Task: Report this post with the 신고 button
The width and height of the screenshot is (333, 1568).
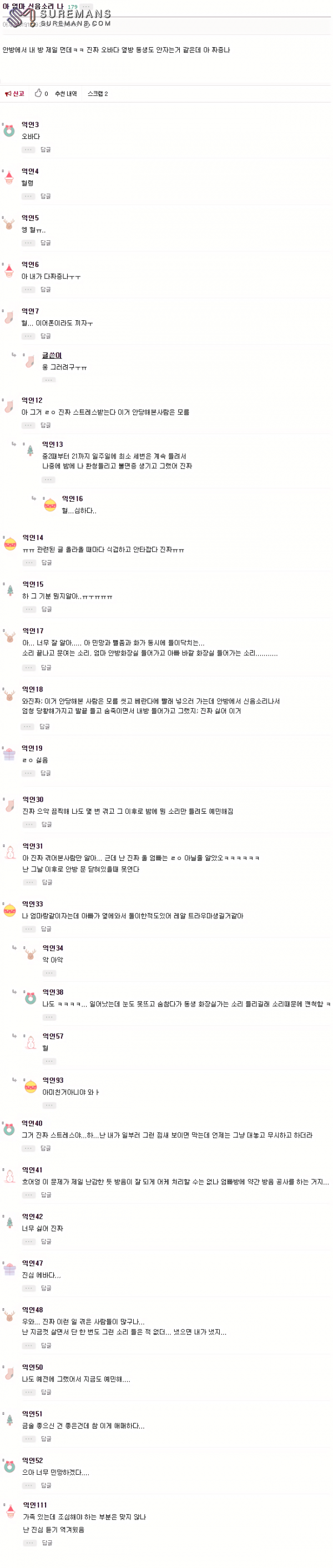Action: point(14,94)
